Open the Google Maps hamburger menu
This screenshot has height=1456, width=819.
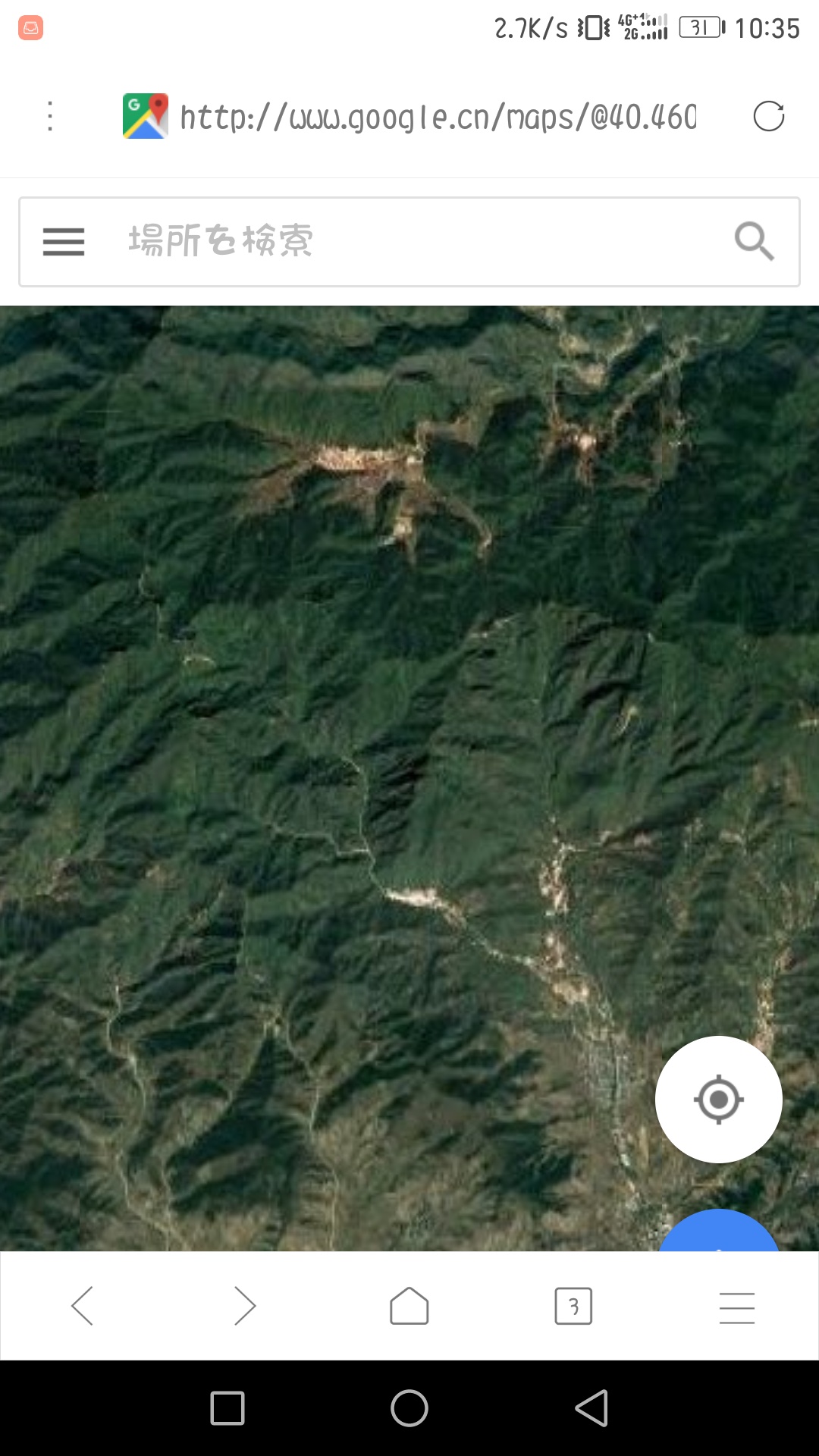pyautogui.click(x=64, y=242)
